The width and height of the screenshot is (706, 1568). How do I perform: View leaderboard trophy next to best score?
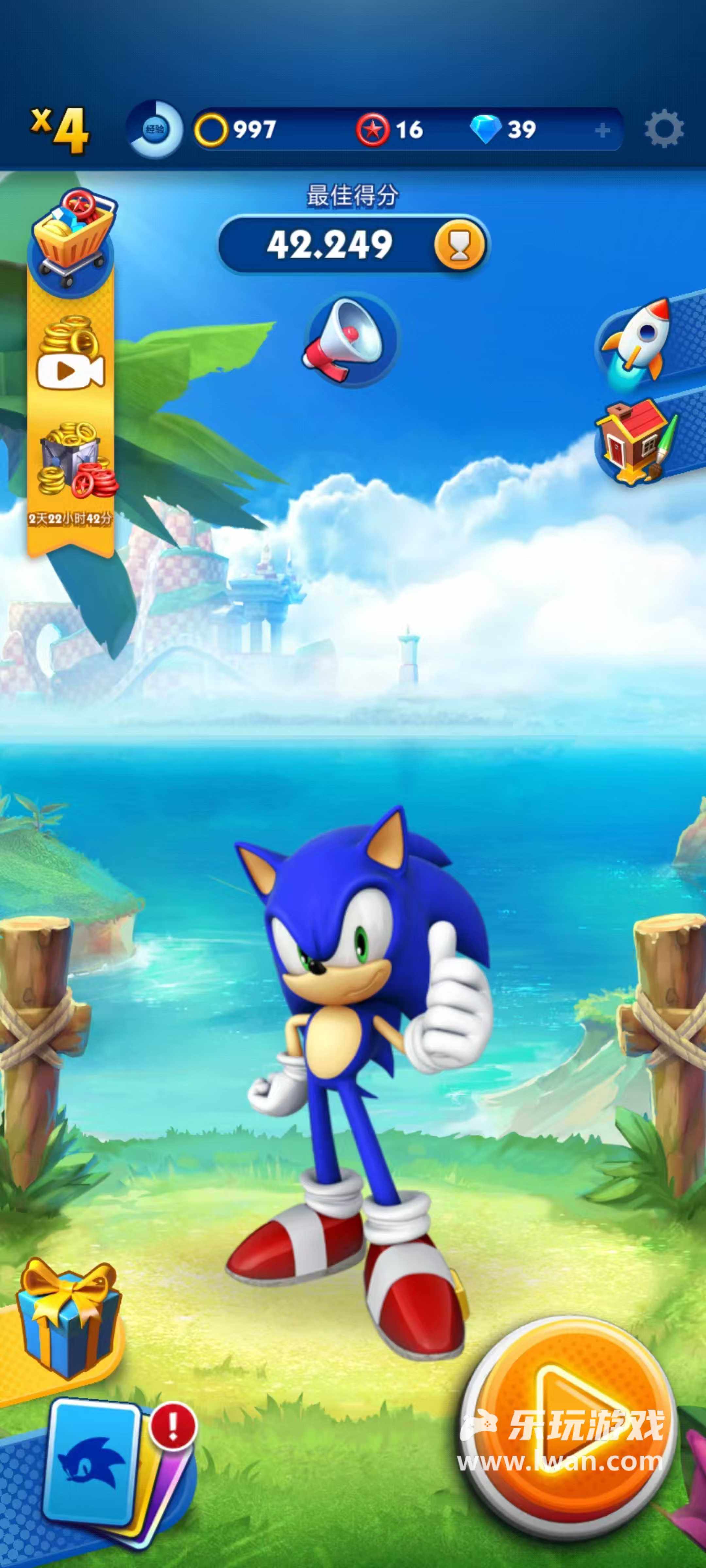[x=459, y=245]
